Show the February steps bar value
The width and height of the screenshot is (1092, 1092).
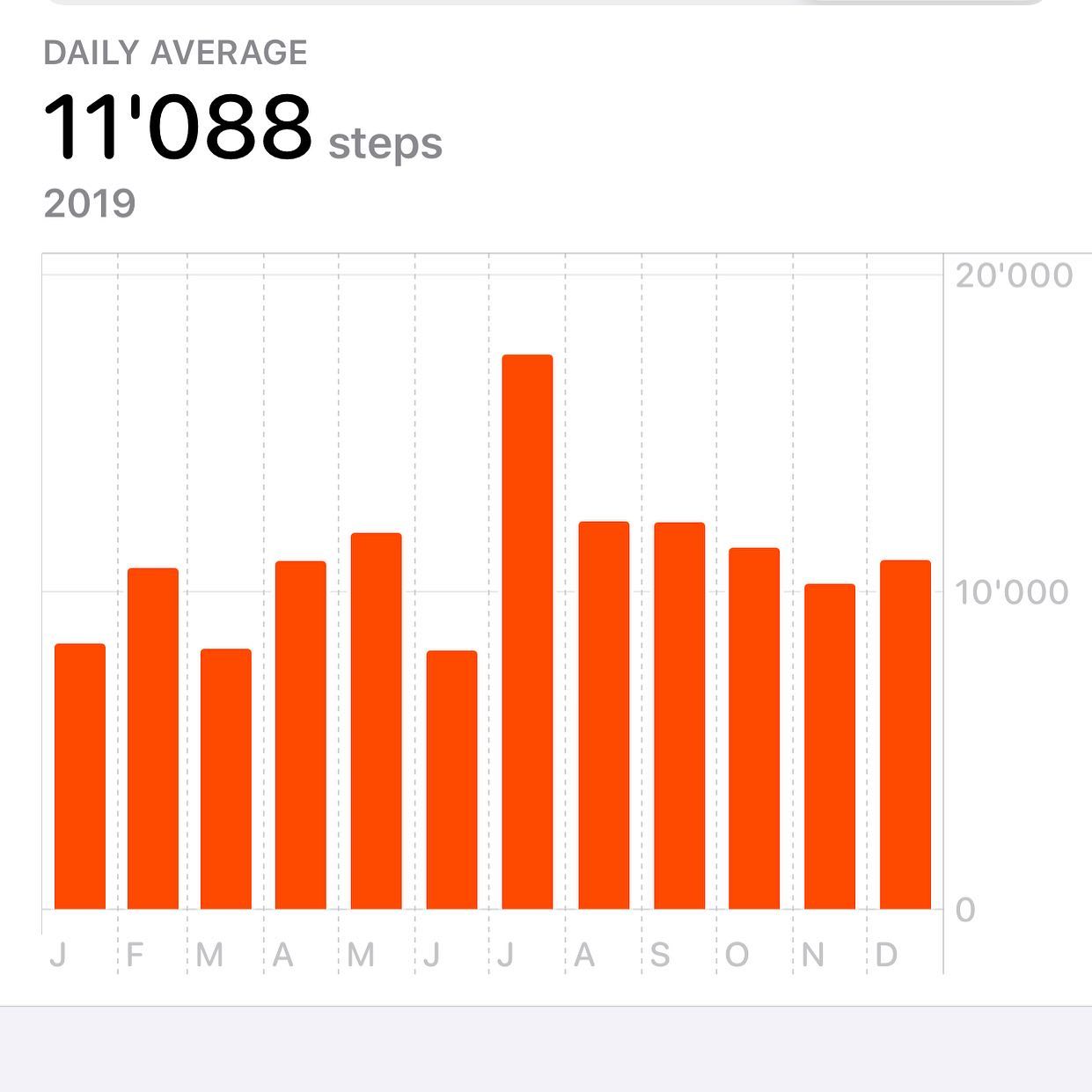(x=153, y=738)
